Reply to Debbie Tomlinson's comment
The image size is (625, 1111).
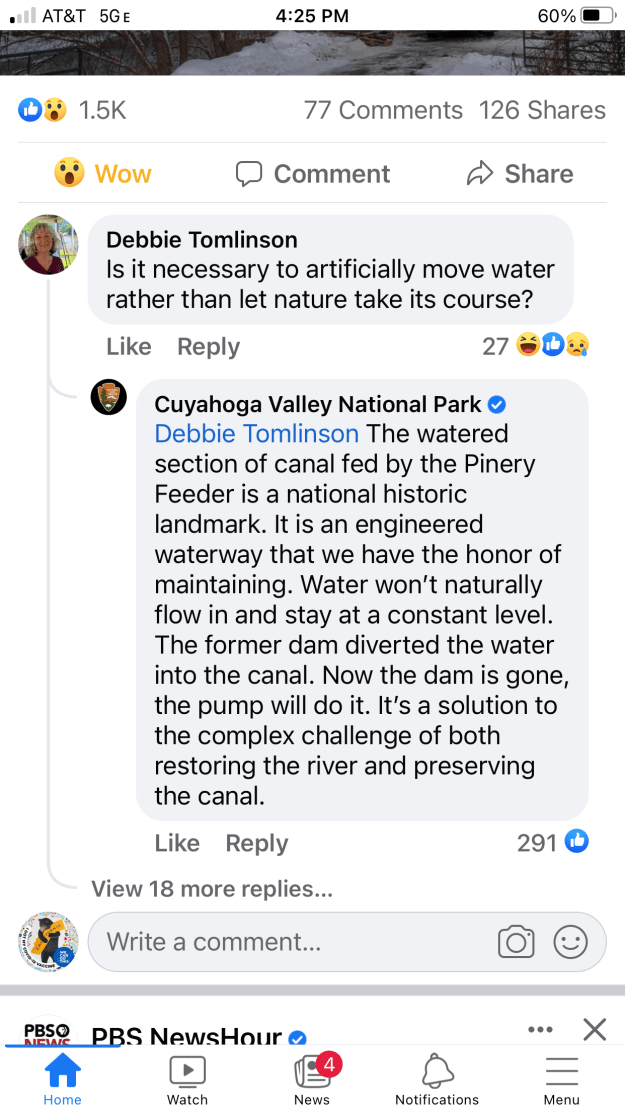(208, 347)
